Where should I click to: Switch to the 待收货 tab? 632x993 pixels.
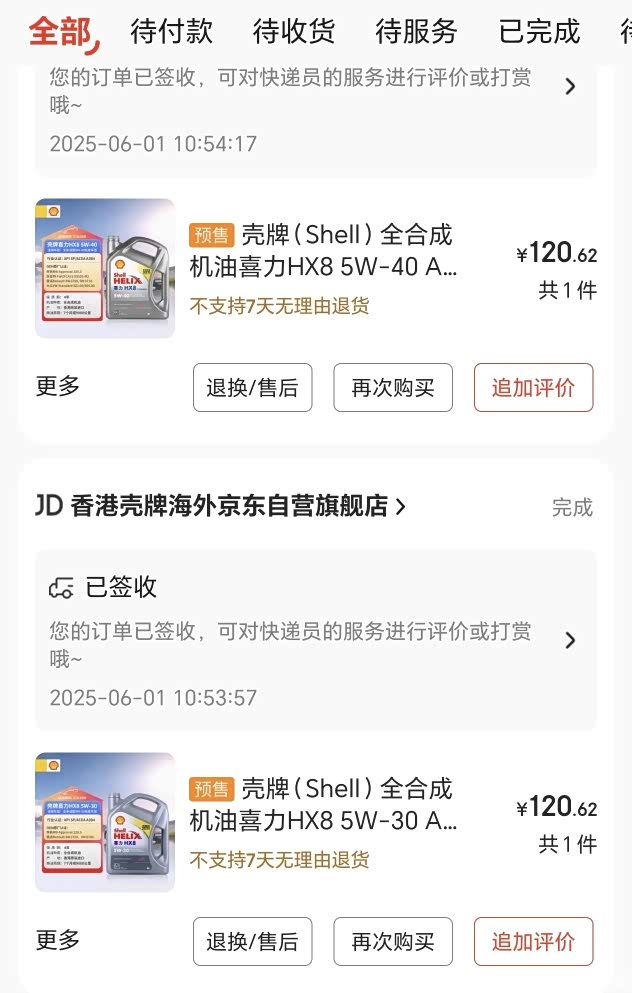tap(294, 32)
